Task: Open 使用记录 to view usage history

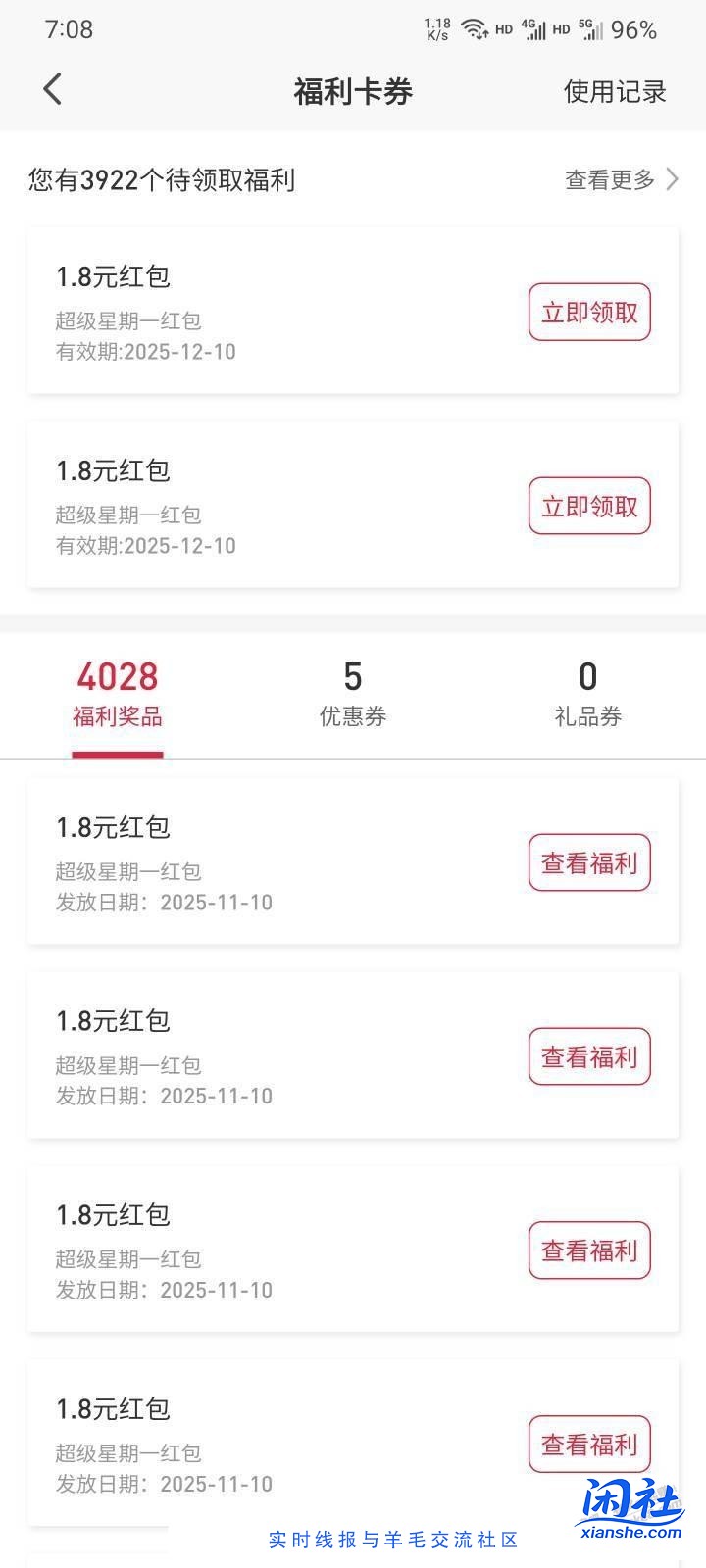Action: point(614,90)
